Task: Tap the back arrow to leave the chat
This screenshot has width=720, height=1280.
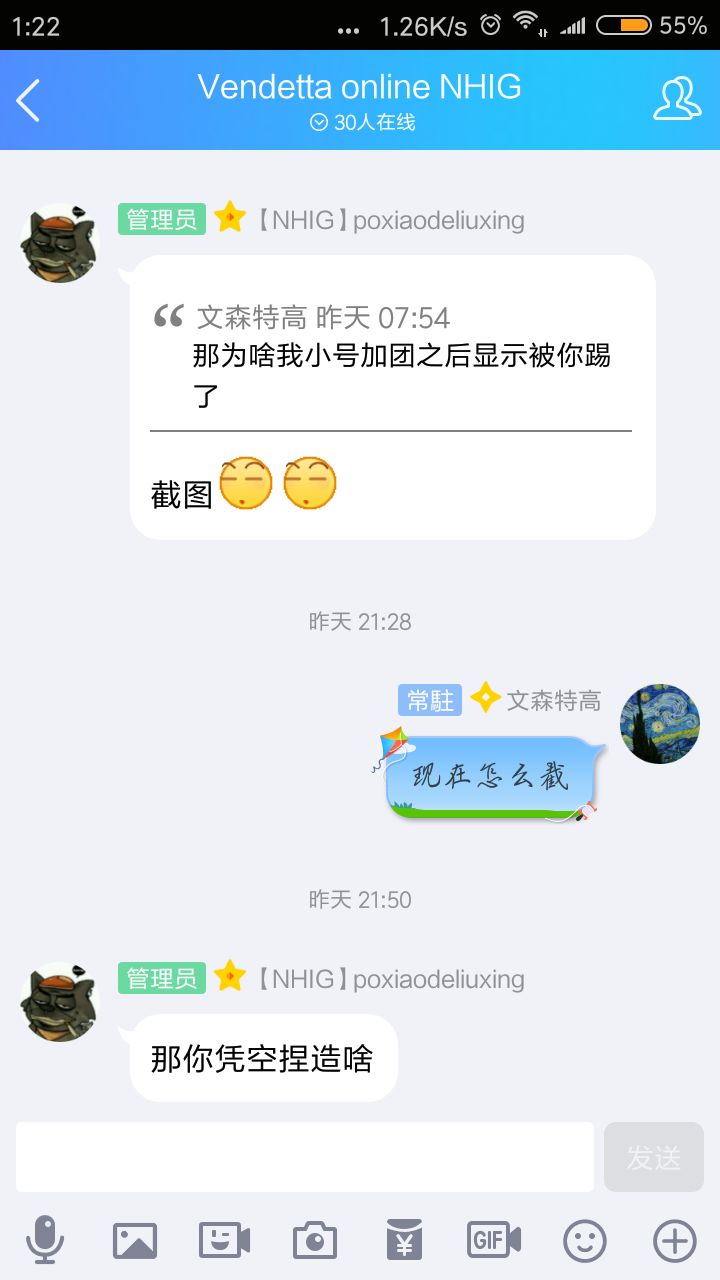Action: pyautogui.click(x=30, y=100)
